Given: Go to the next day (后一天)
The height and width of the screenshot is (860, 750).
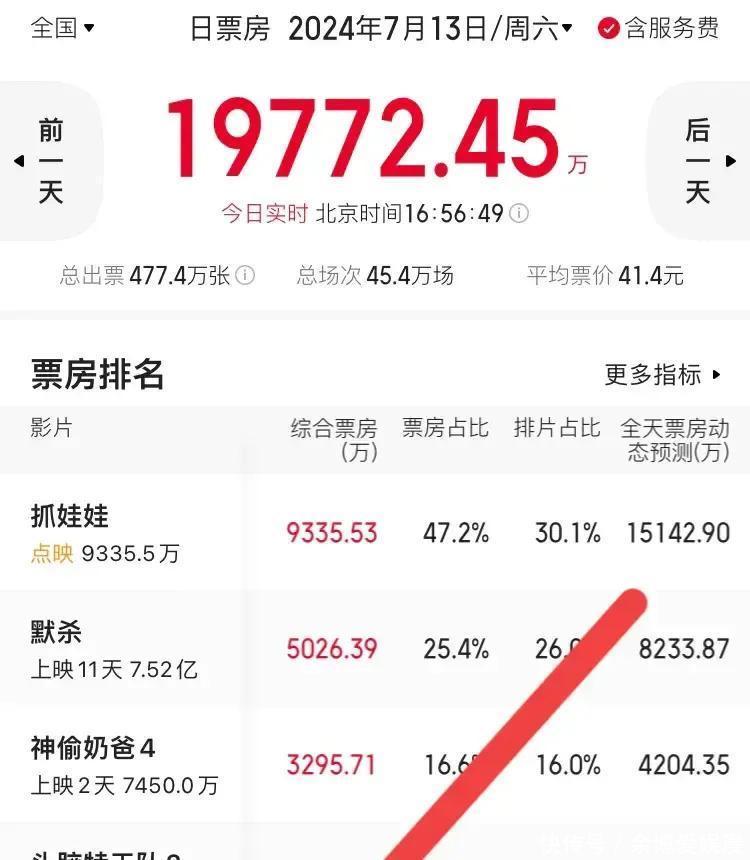Looking at the screenshot, I should click(701, 161).
